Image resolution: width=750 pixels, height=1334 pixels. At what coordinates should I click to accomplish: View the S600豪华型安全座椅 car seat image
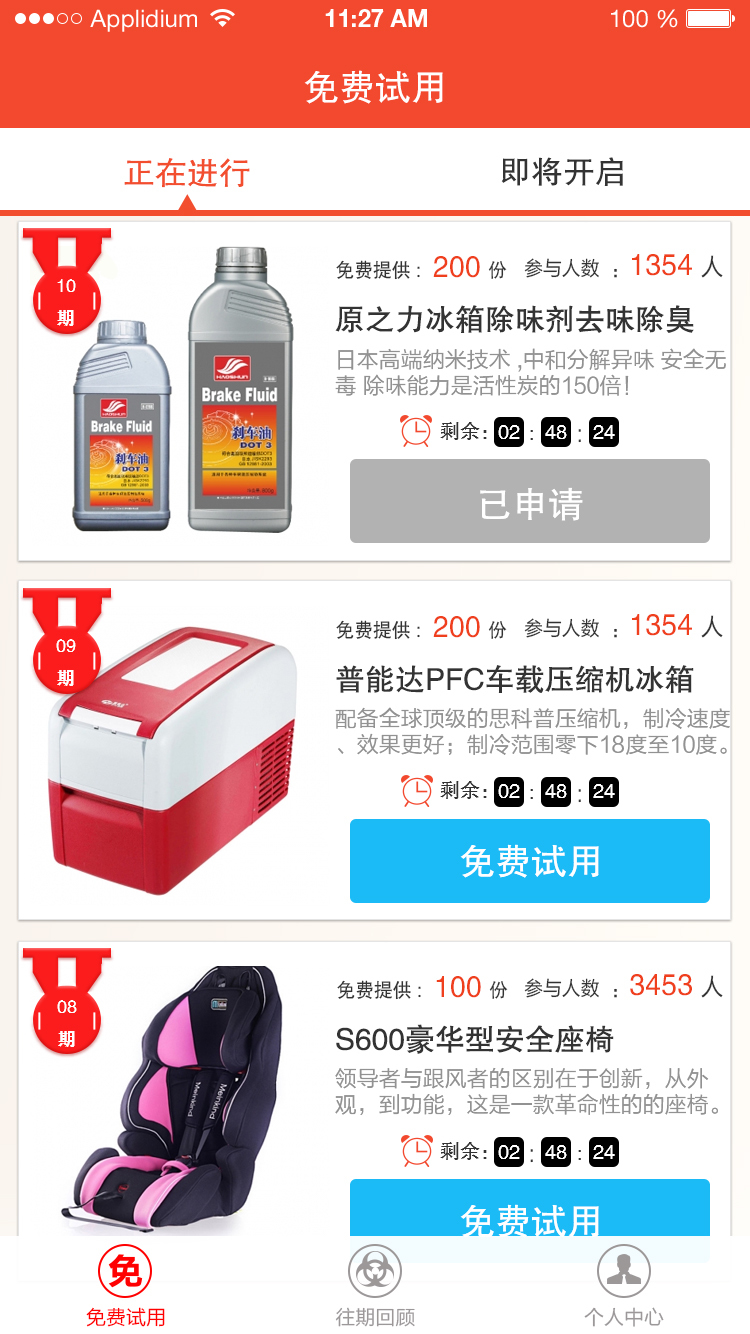tap(170, 1100)
